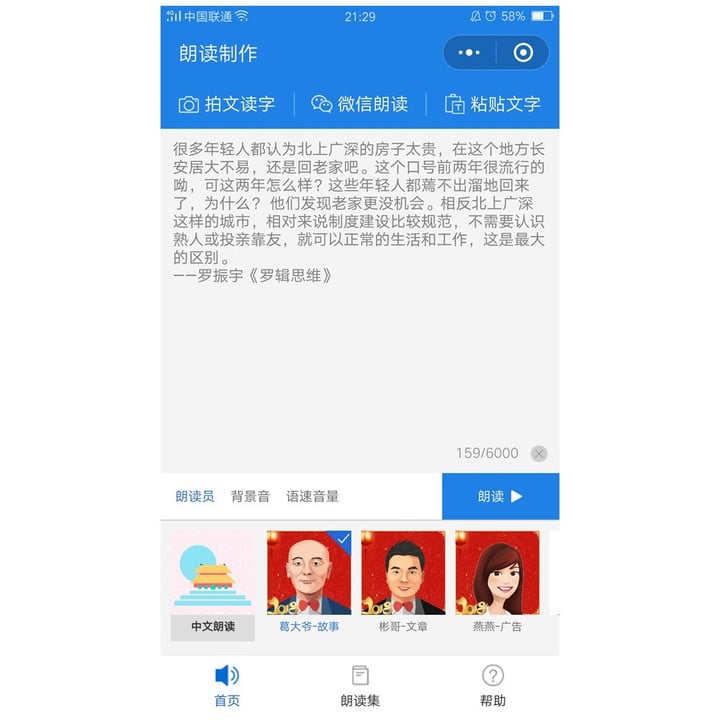Open the 语速音量 settings tab
Viewport: 720px width, 720px height.
point(312,496)
